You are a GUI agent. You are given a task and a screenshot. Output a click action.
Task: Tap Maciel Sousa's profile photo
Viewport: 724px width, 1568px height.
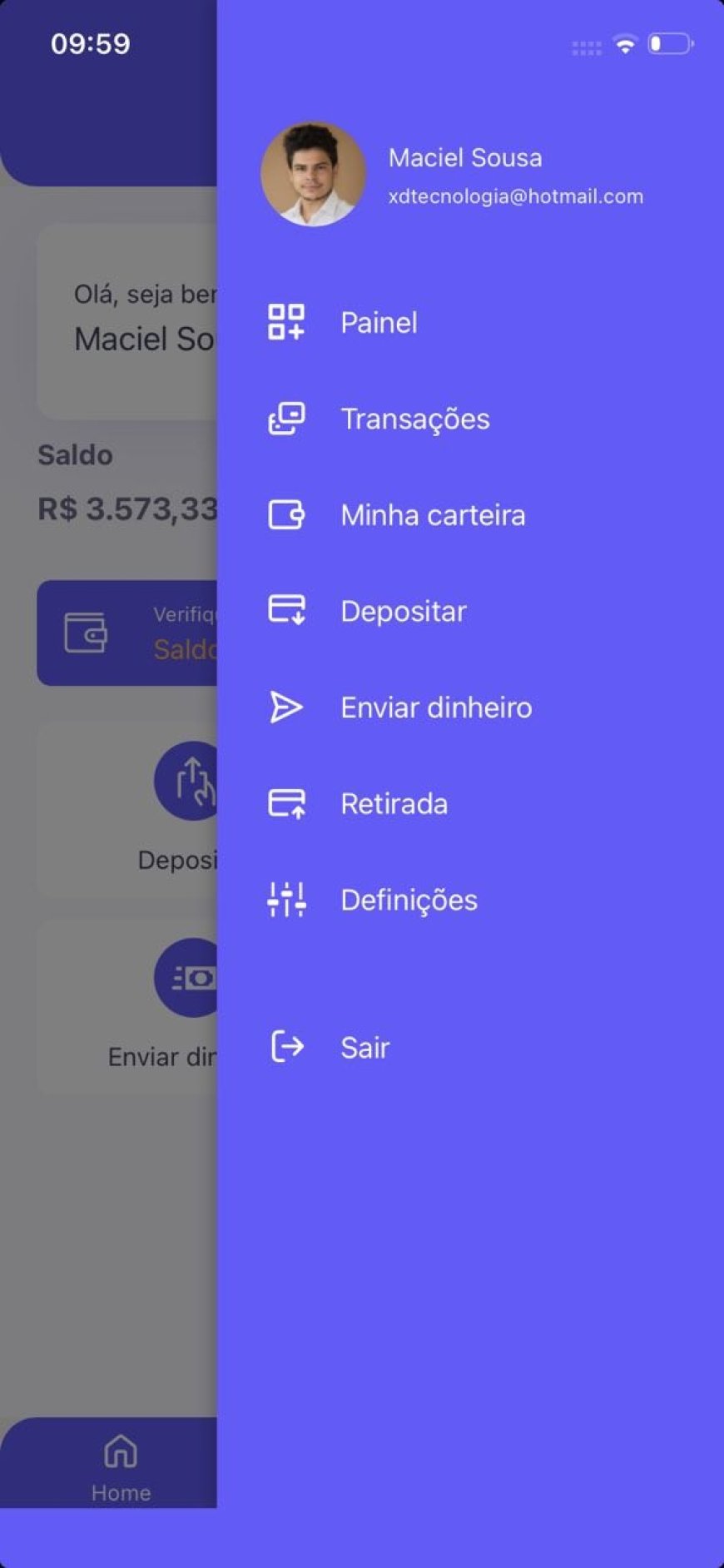pos(313,174)
